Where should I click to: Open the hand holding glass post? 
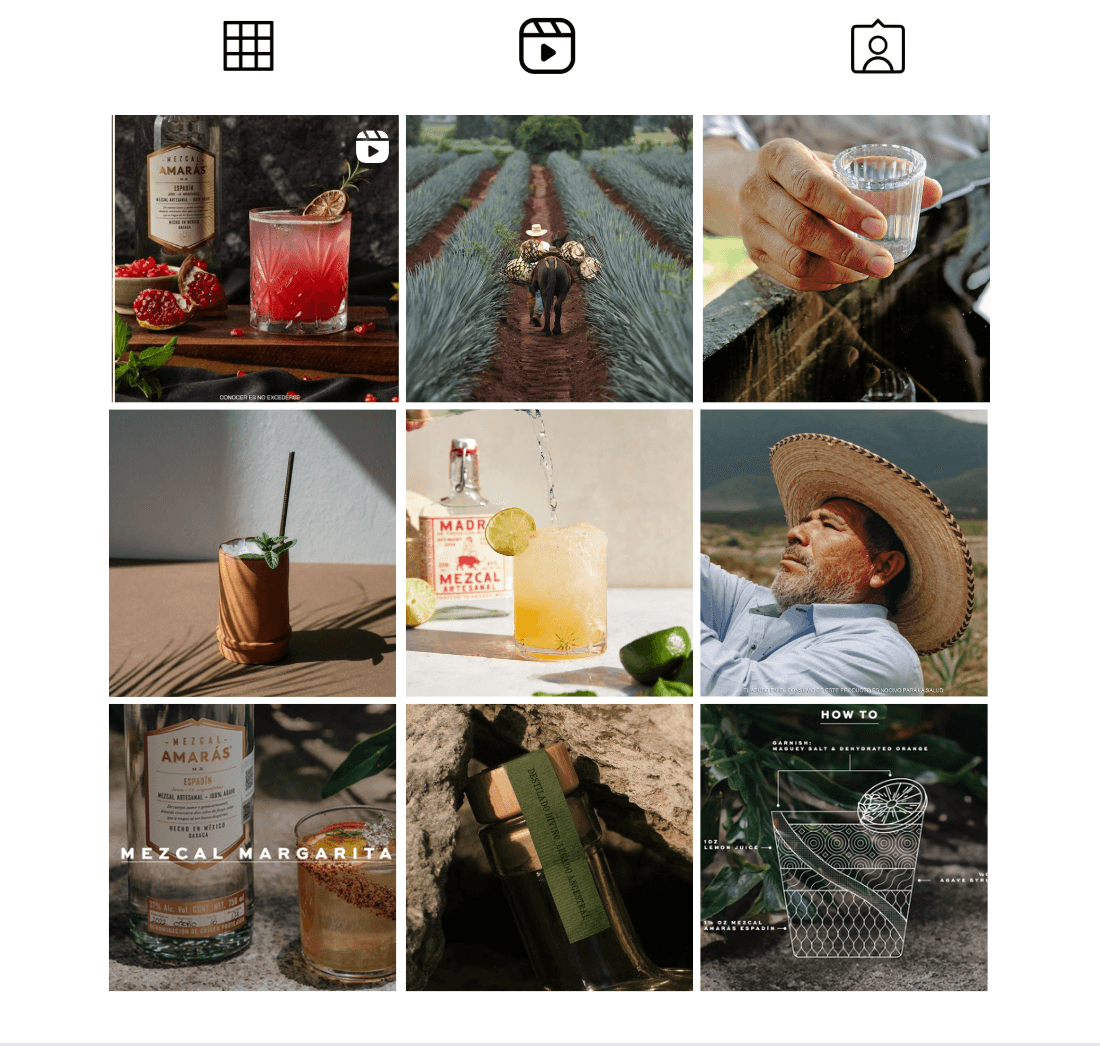tap(846, 258)
